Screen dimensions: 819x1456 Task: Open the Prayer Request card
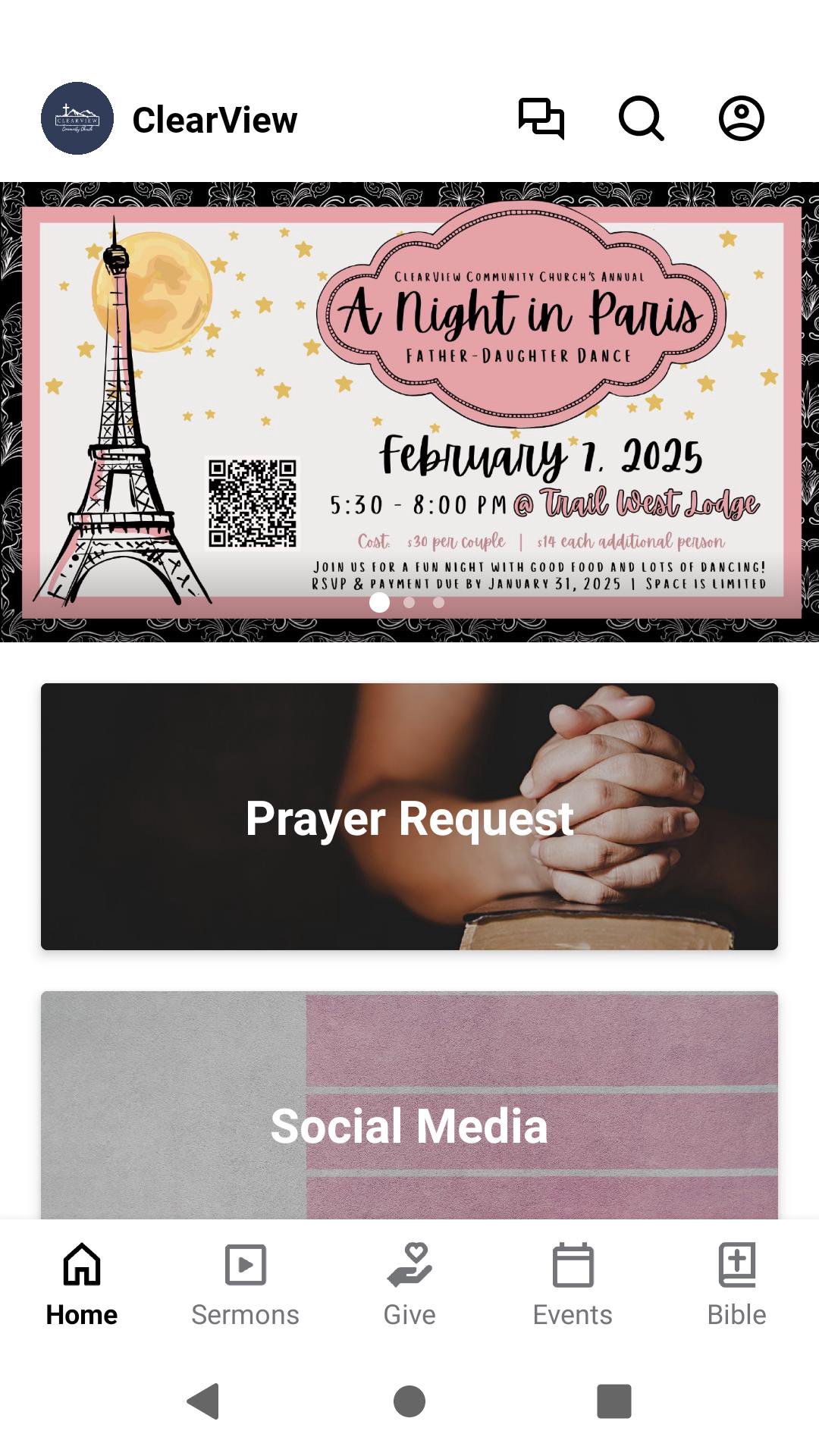click(x=409, y=817)
